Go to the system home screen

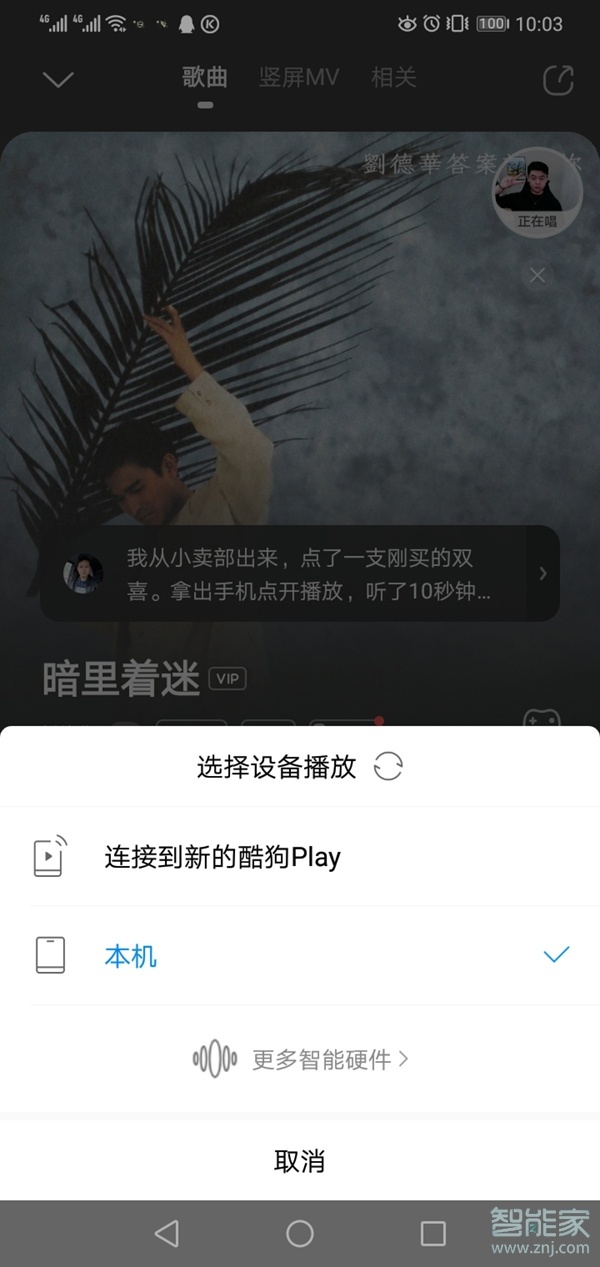pos(300,1233)
